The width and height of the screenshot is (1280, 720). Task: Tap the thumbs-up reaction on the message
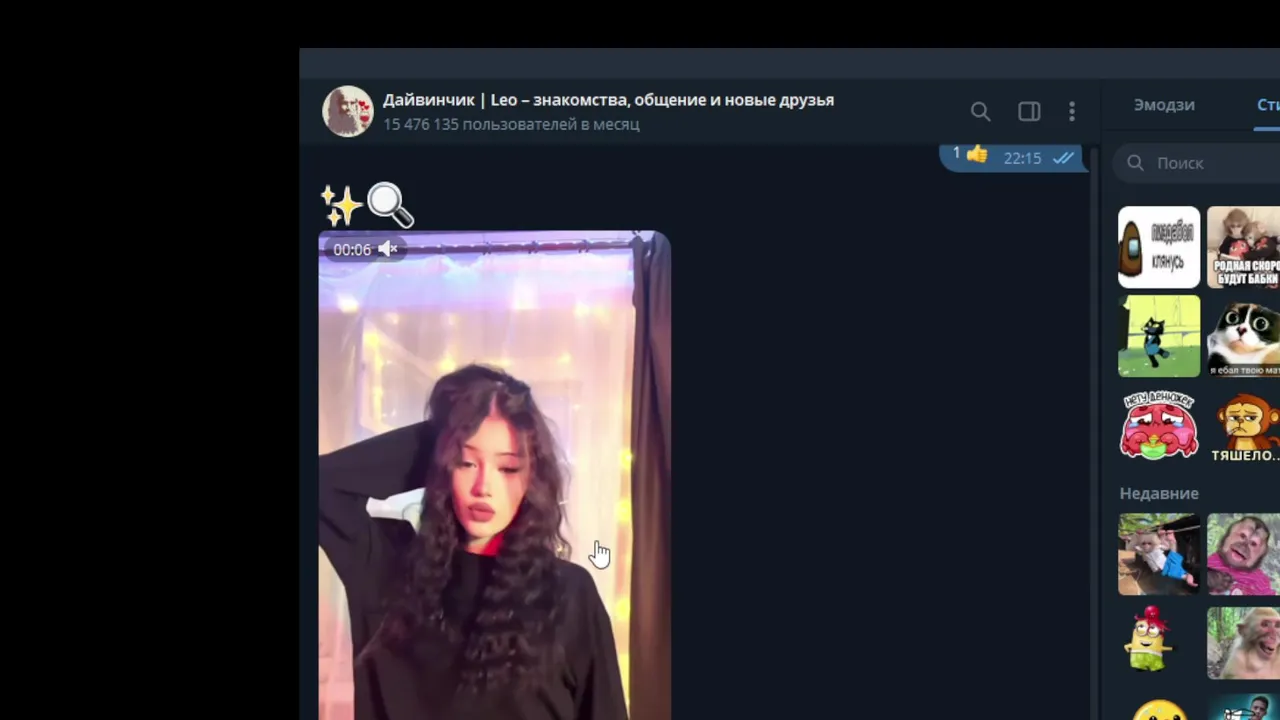971,155
